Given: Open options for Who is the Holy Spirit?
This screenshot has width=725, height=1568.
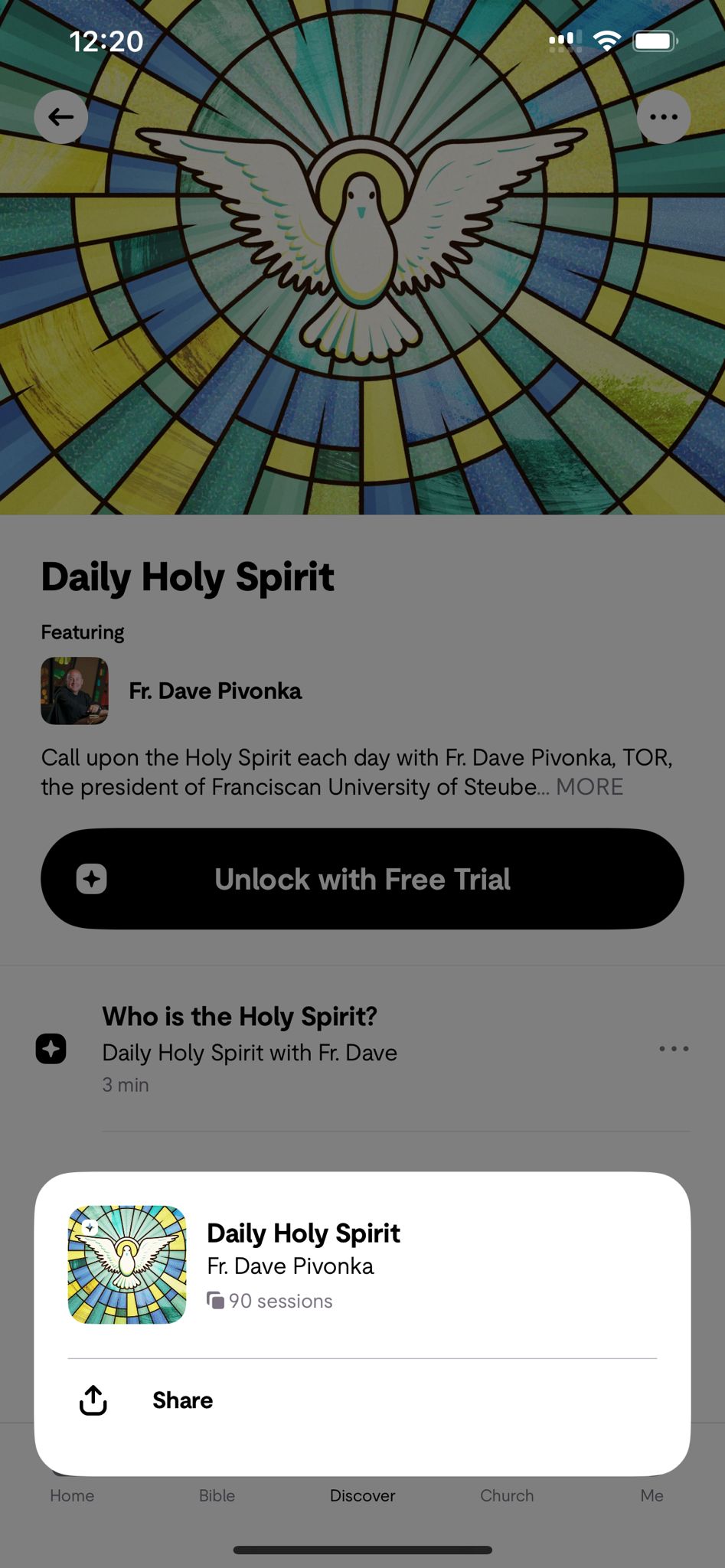Looking at the screenshot, I should tap(674, 1048).
